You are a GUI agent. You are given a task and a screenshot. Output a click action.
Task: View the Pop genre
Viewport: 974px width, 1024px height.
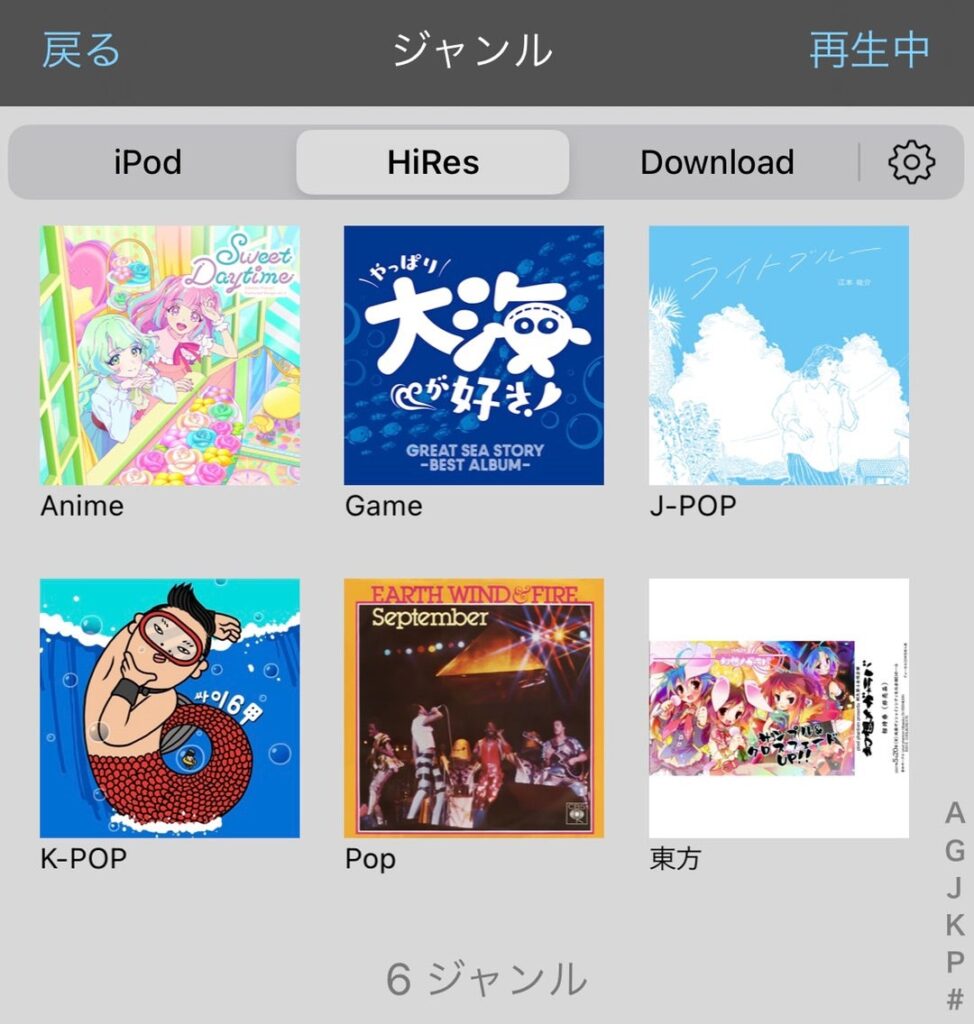pyautogui.click(x=474, y=708)
